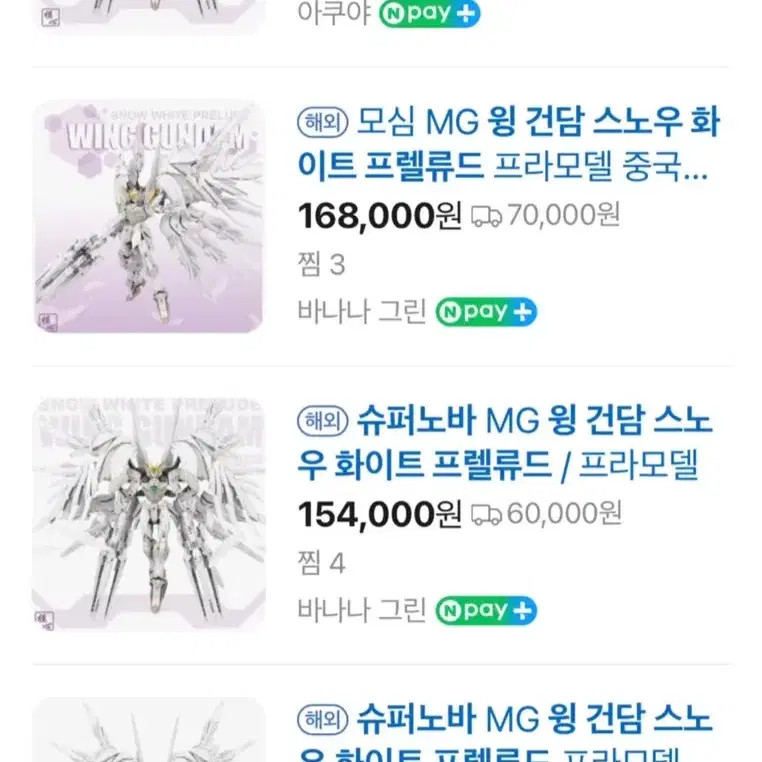Open the 모심 MG 윙 건담 product image

(x=149, y=216)
